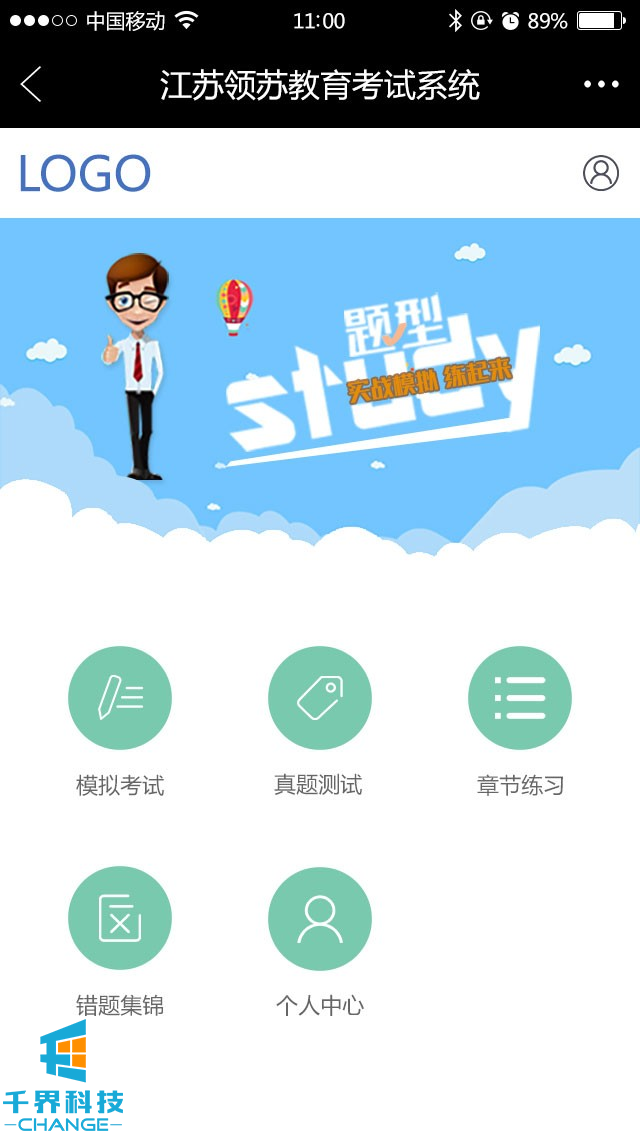Open the three-dot overflow menu
640x1135 pixels.
(x=601, y=85)
